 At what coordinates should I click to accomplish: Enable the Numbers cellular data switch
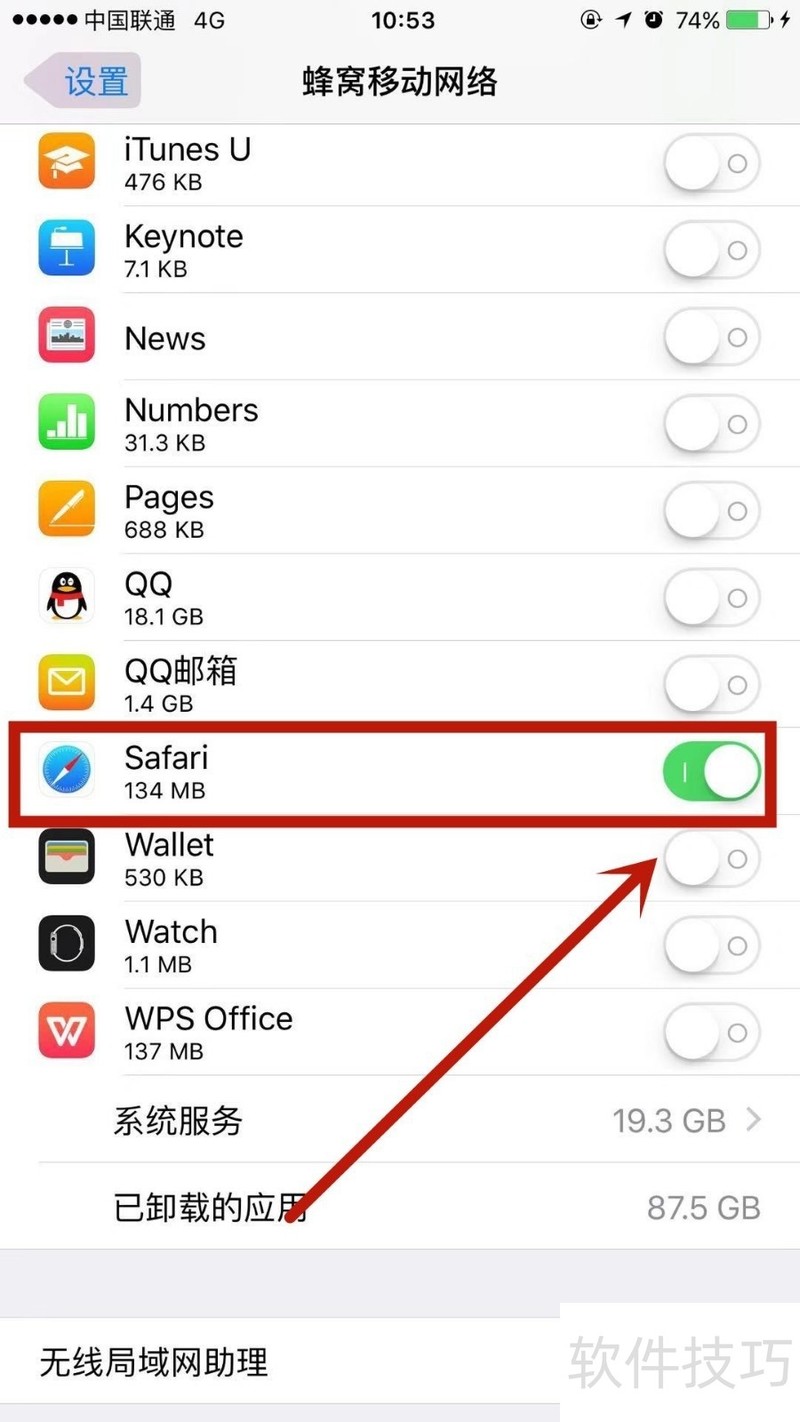coord(711,425)
